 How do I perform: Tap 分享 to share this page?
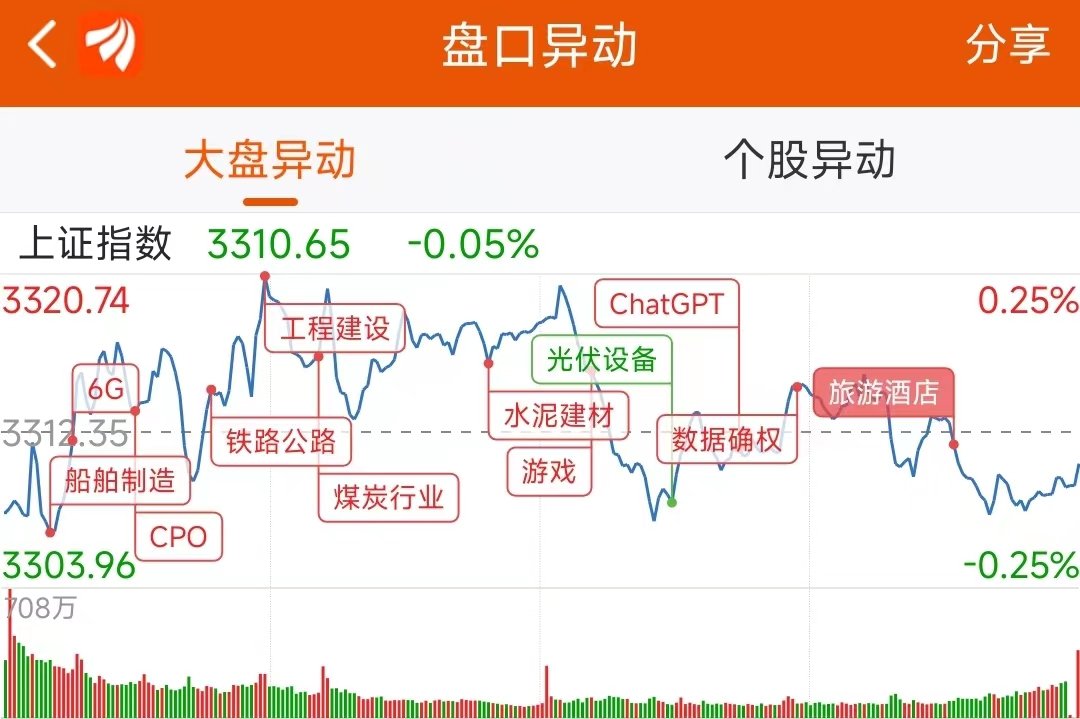(1007, 46)
